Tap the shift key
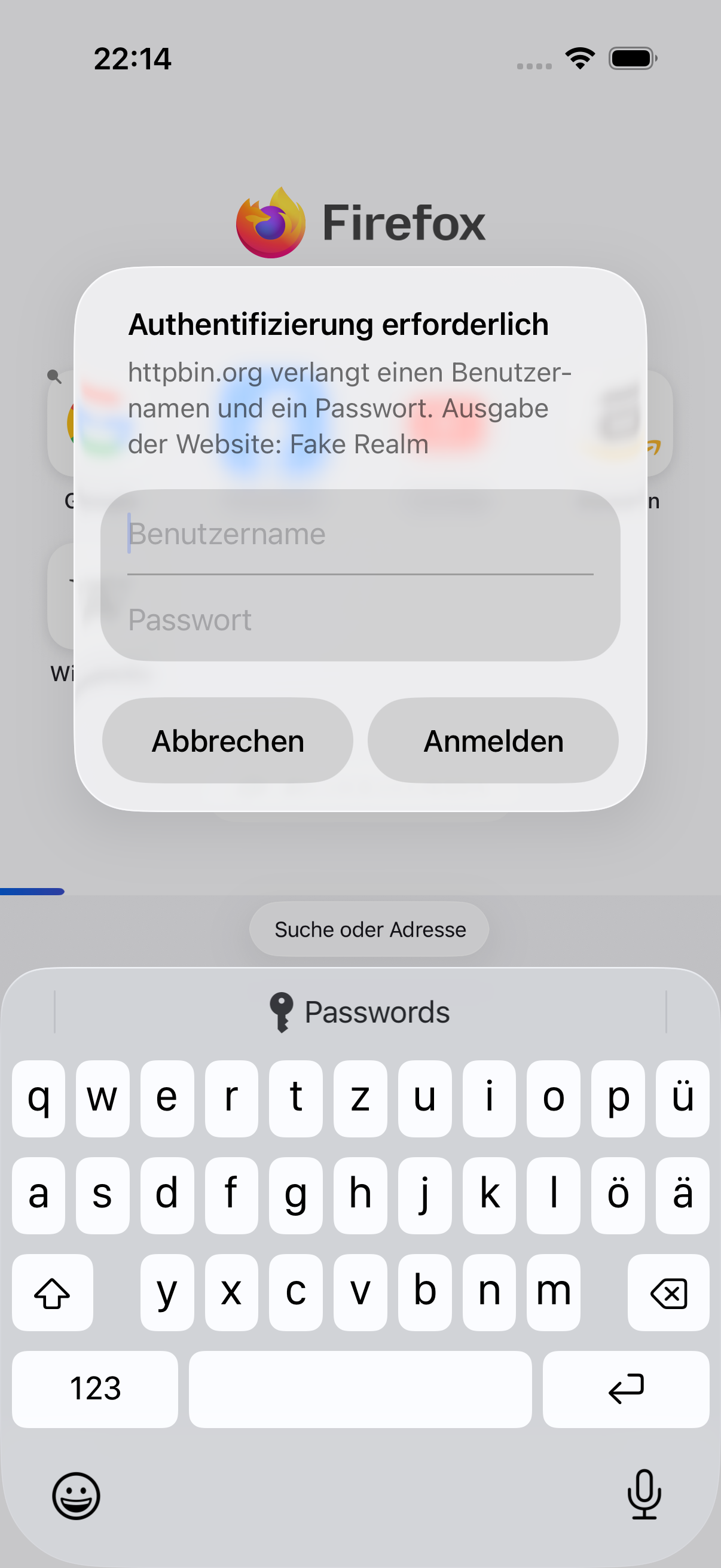 (53, 1292)
